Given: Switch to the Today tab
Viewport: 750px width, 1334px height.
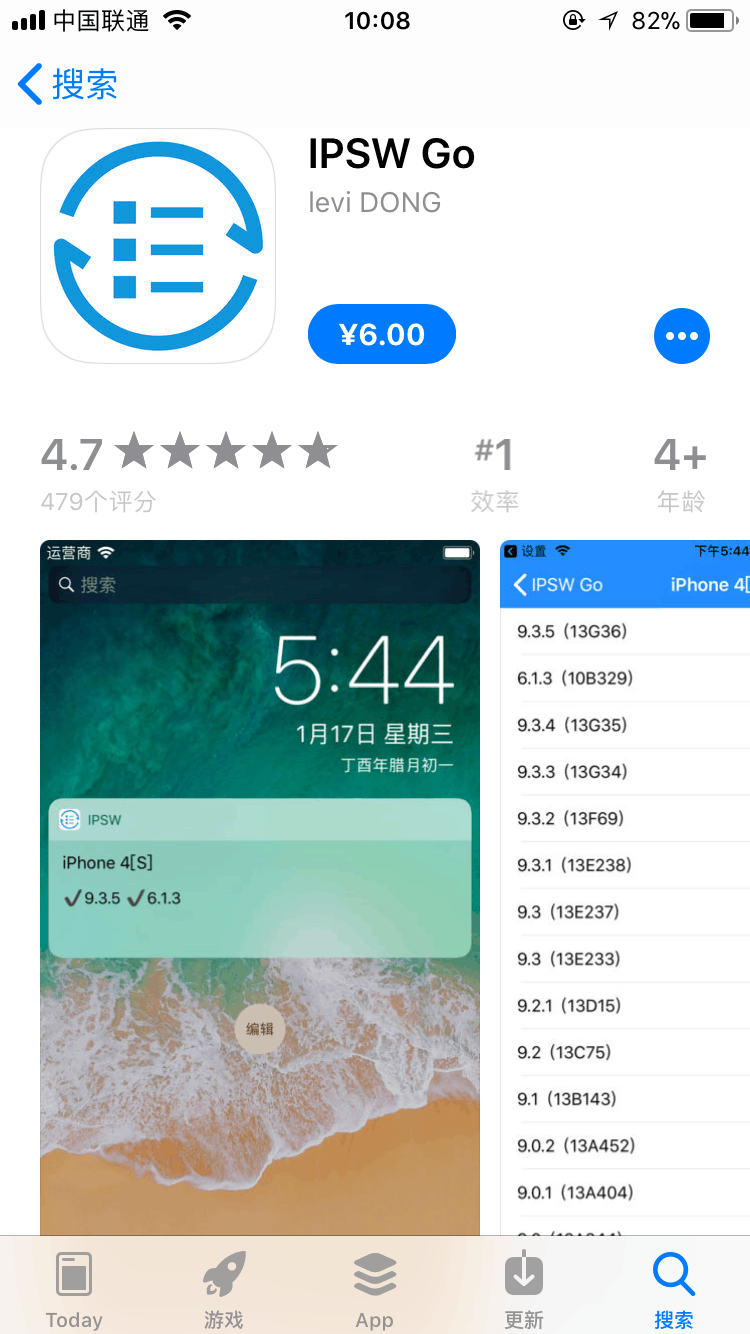Looking at the screenshot, I should pos(74,1290).
